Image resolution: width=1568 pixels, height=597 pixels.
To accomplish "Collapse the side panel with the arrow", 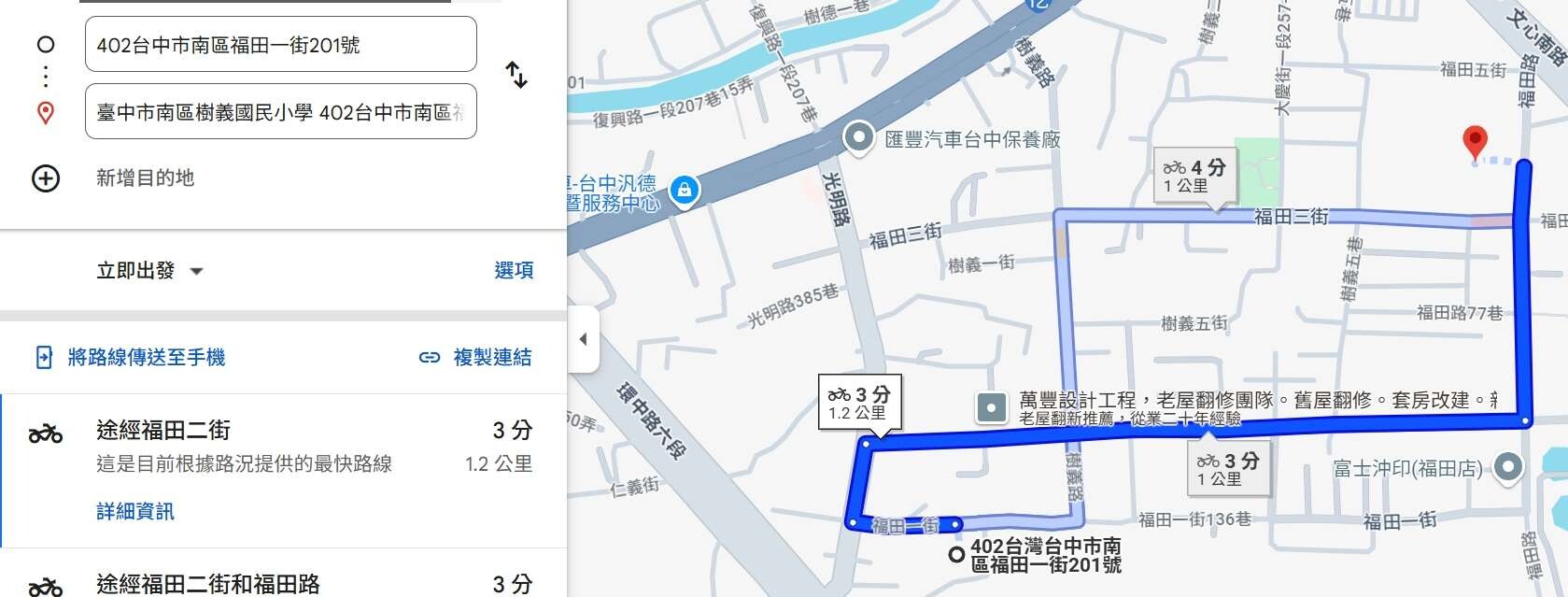I will click(583, 339).
